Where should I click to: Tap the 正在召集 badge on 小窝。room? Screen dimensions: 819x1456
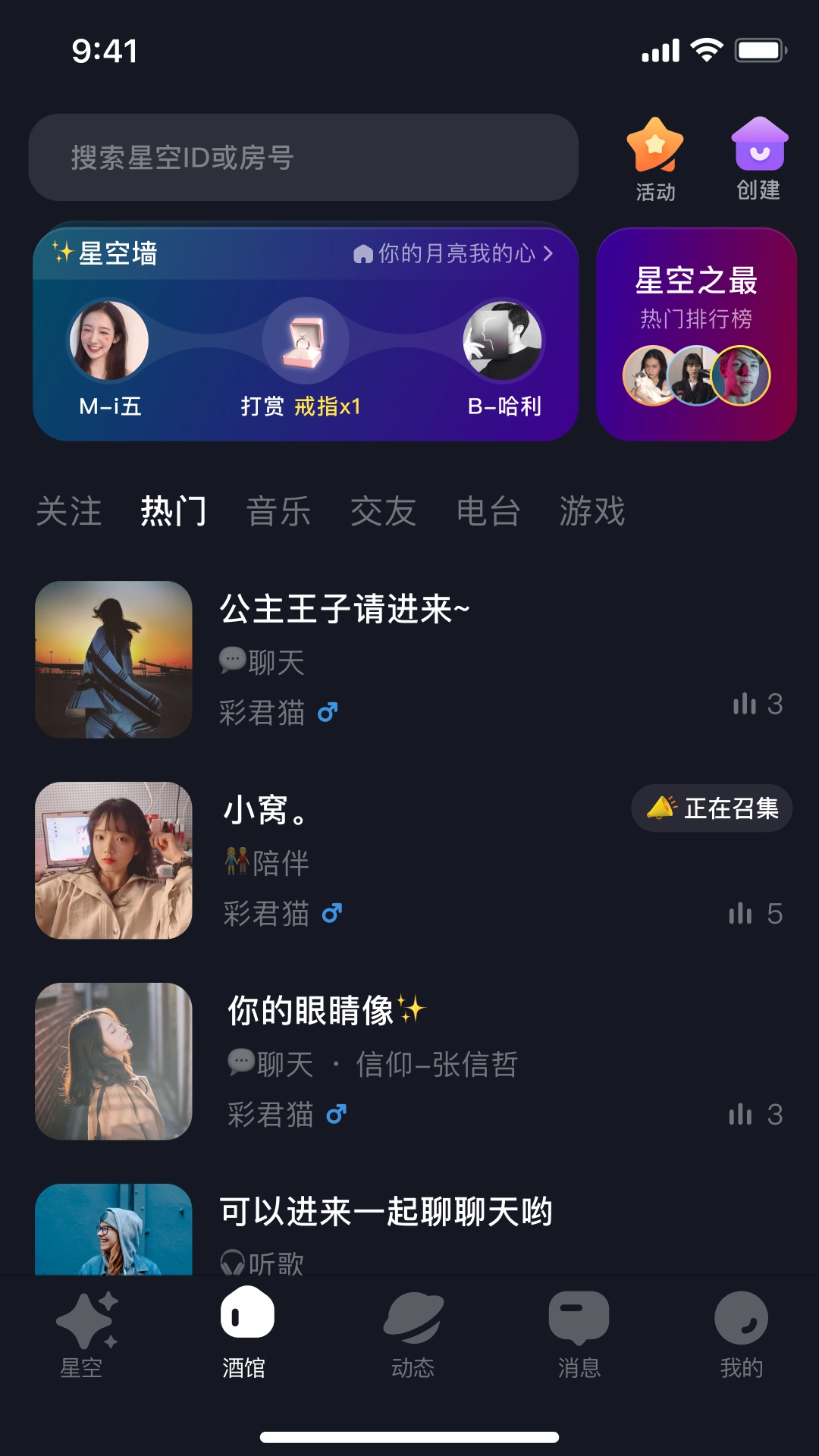711,808
